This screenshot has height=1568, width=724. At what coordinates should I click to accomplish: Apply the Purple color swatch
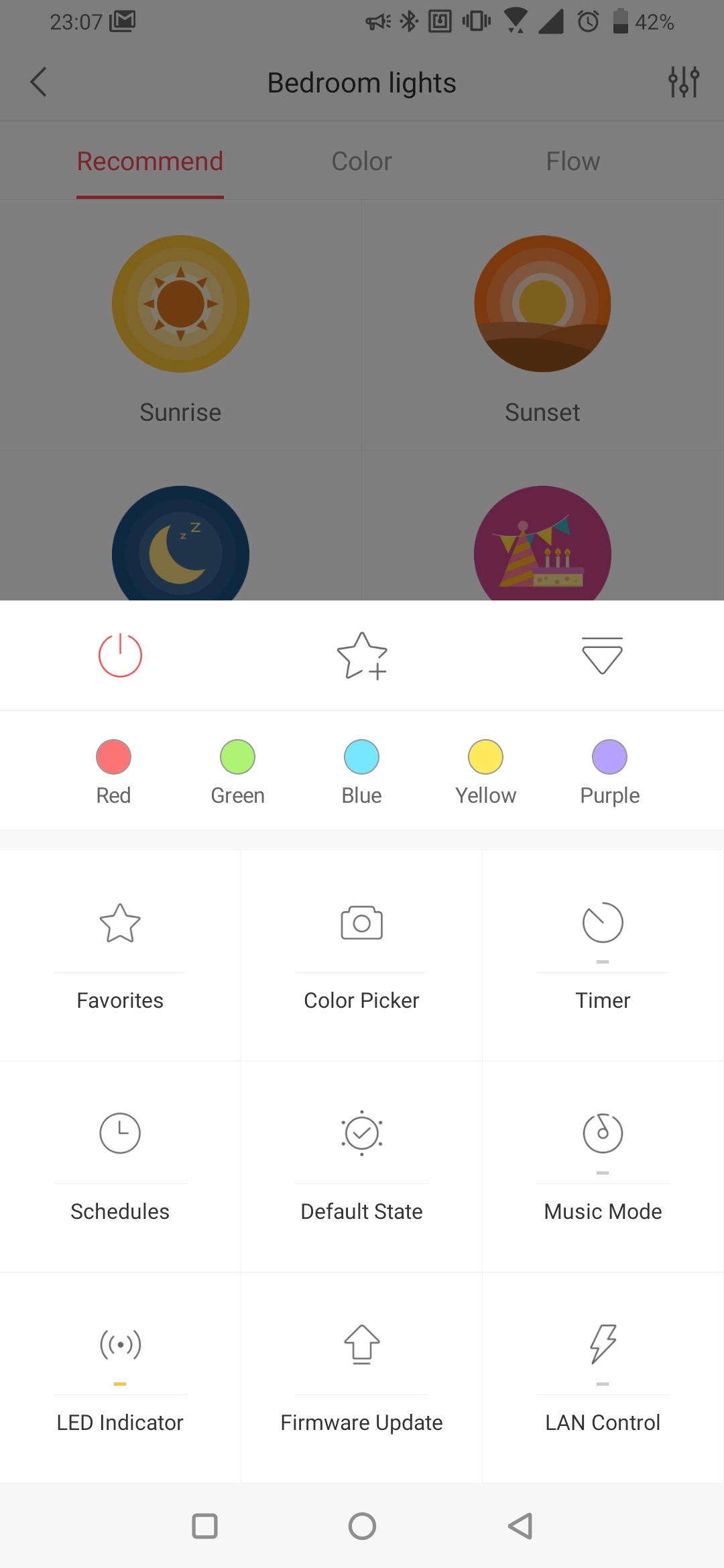click(609, 757)
